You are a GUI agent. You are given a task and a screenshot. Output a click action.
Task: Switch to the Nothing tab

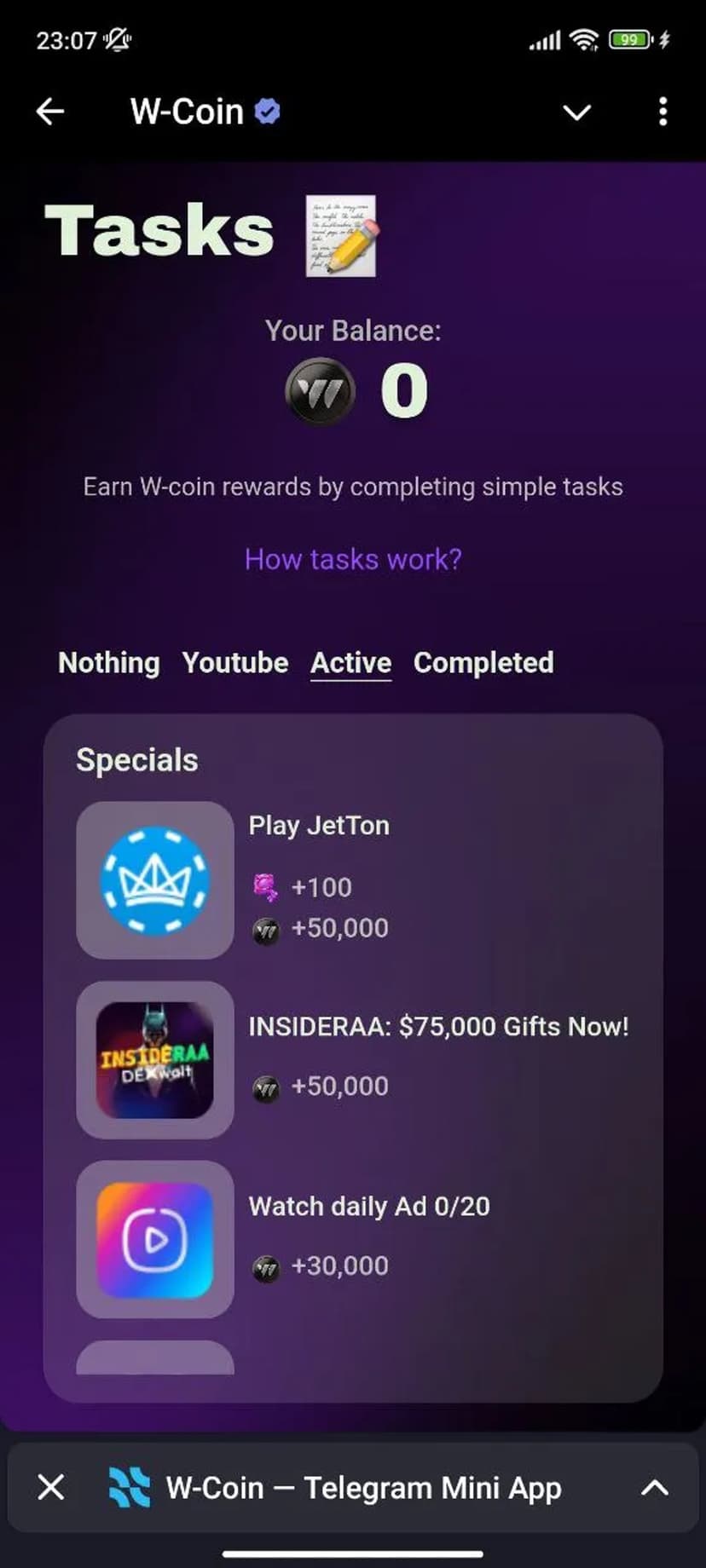[108, 663]
